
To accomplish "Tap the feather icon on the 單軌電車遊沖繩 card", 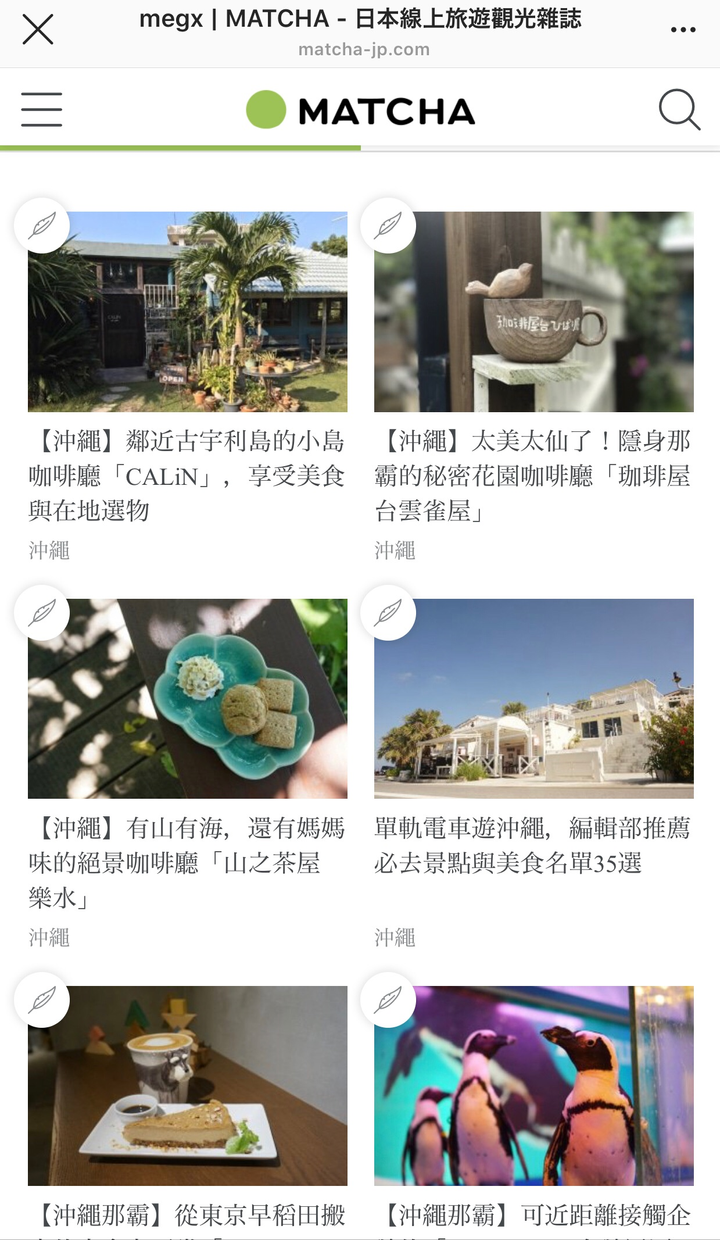I will point(388,613).
